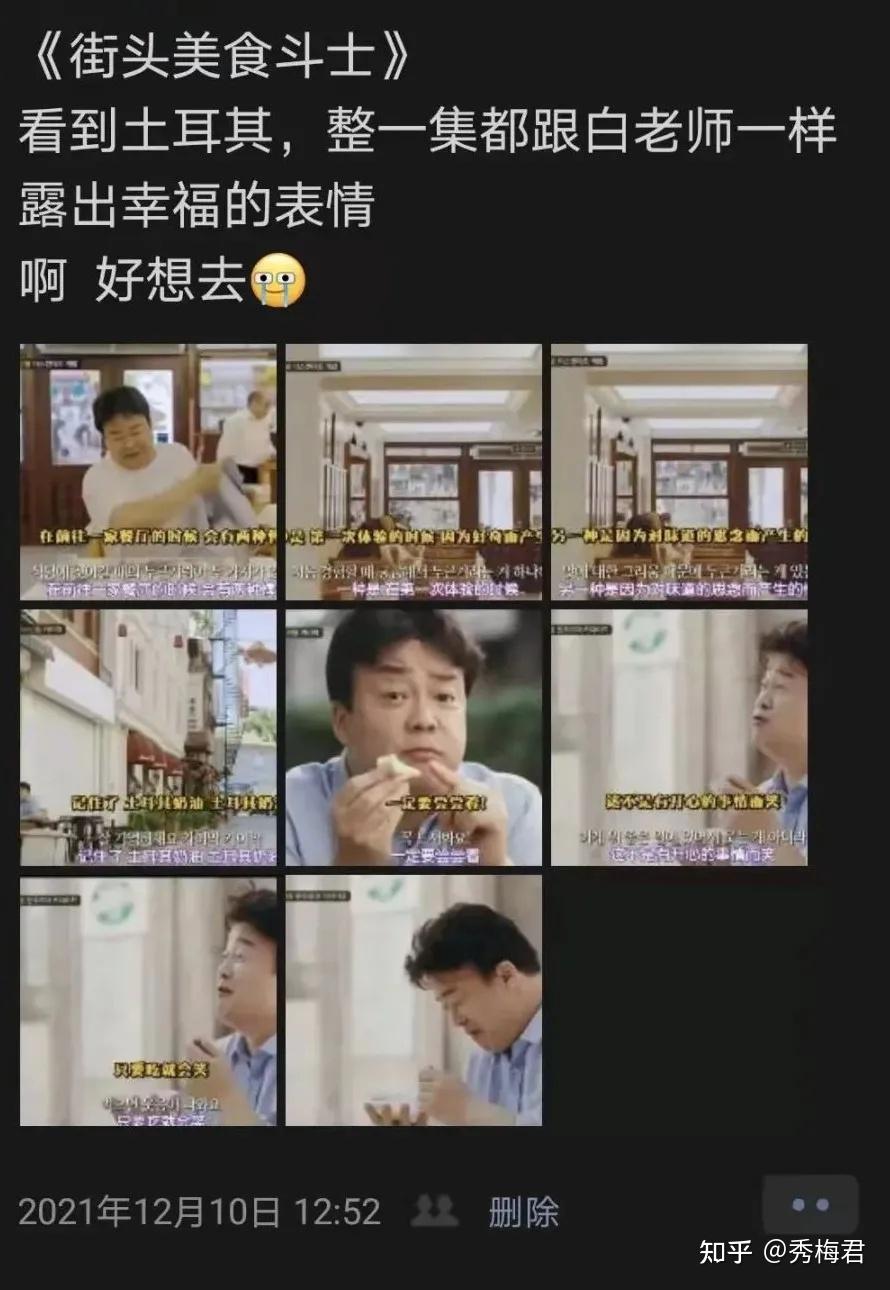Image resolution: width=890 pixels, height=1290 pixels.
Task: Open the first photo showing man in restaurant
Action: tap(148, 472)
